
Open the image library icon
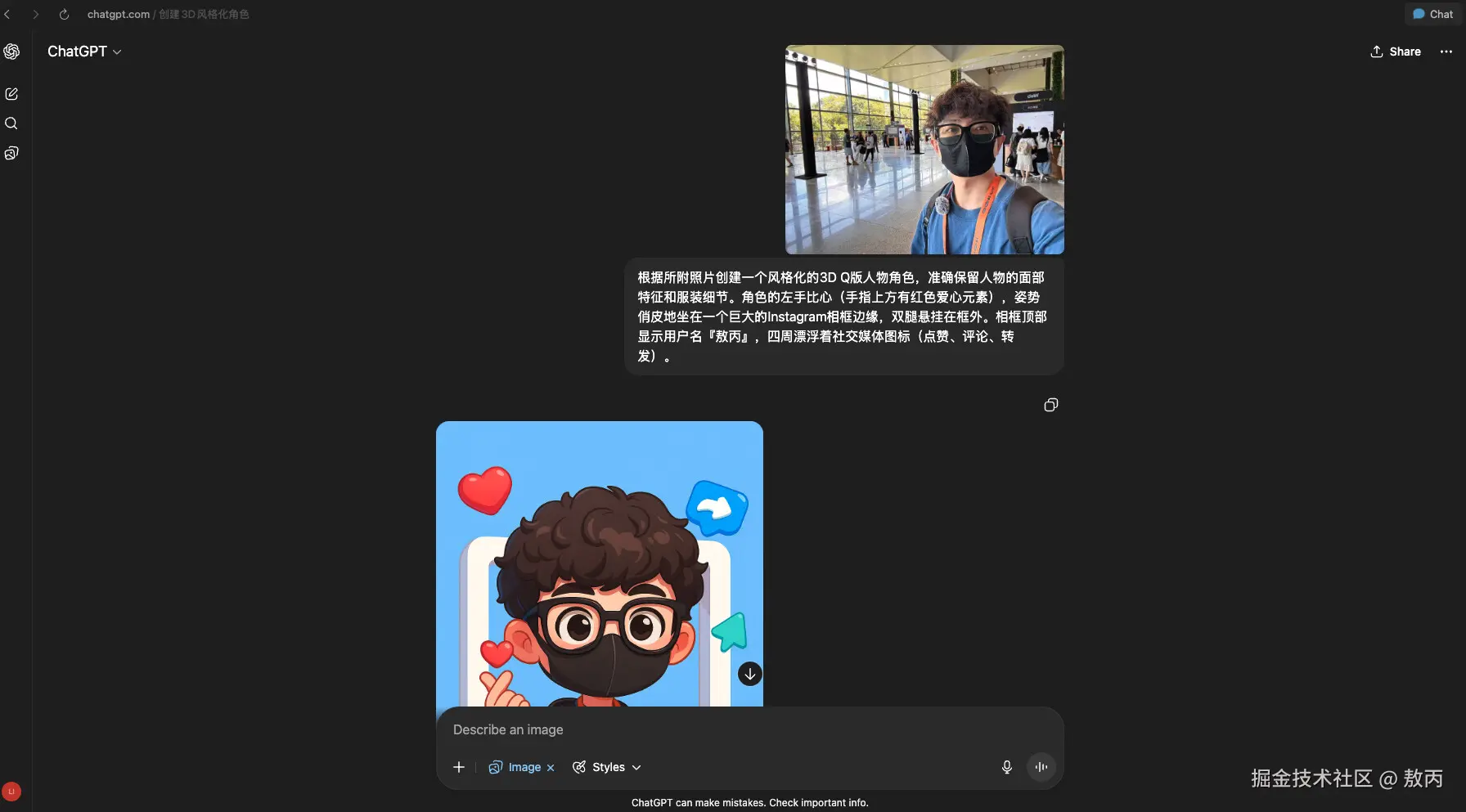pyautogui.click(x=11, y=154)
